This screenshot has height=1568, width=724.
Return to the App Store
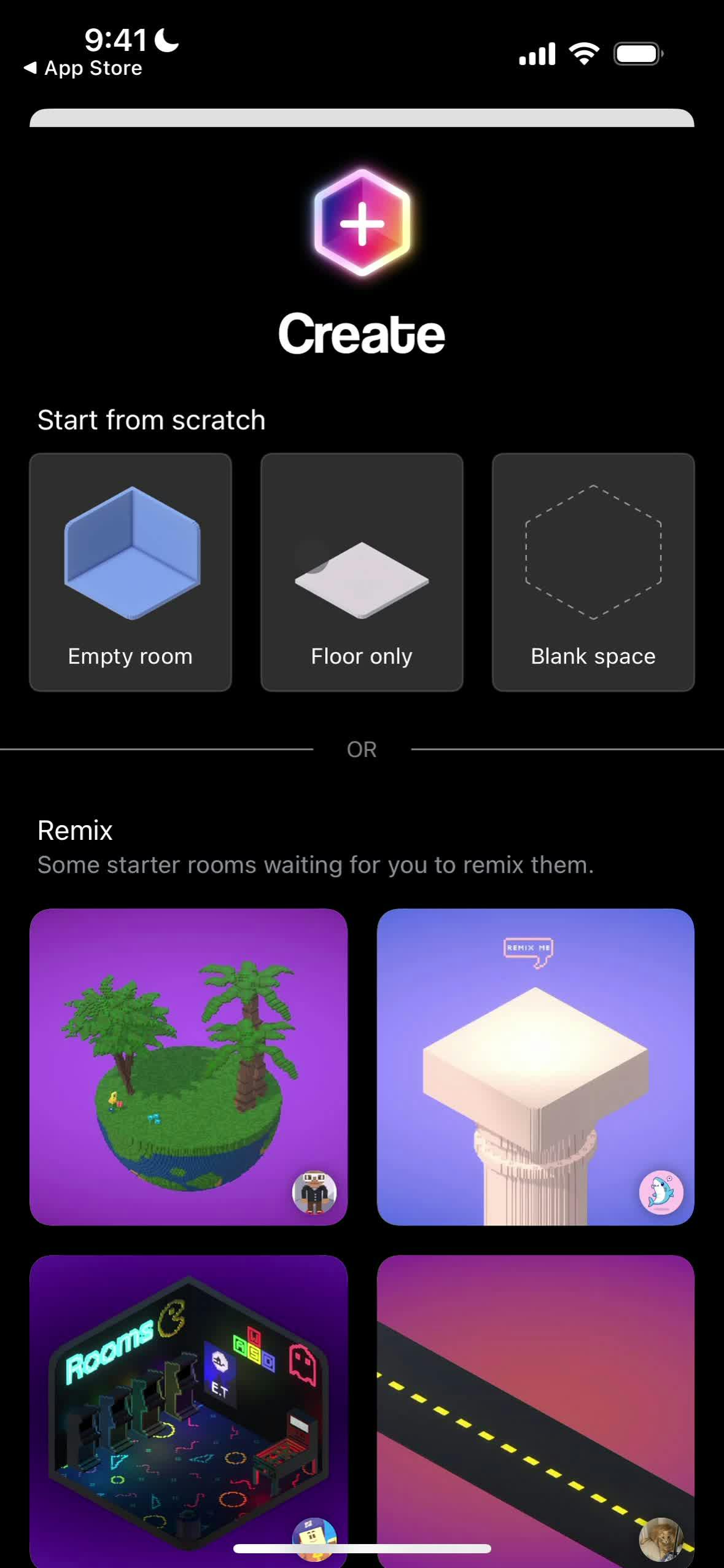[x=84, y=68]
